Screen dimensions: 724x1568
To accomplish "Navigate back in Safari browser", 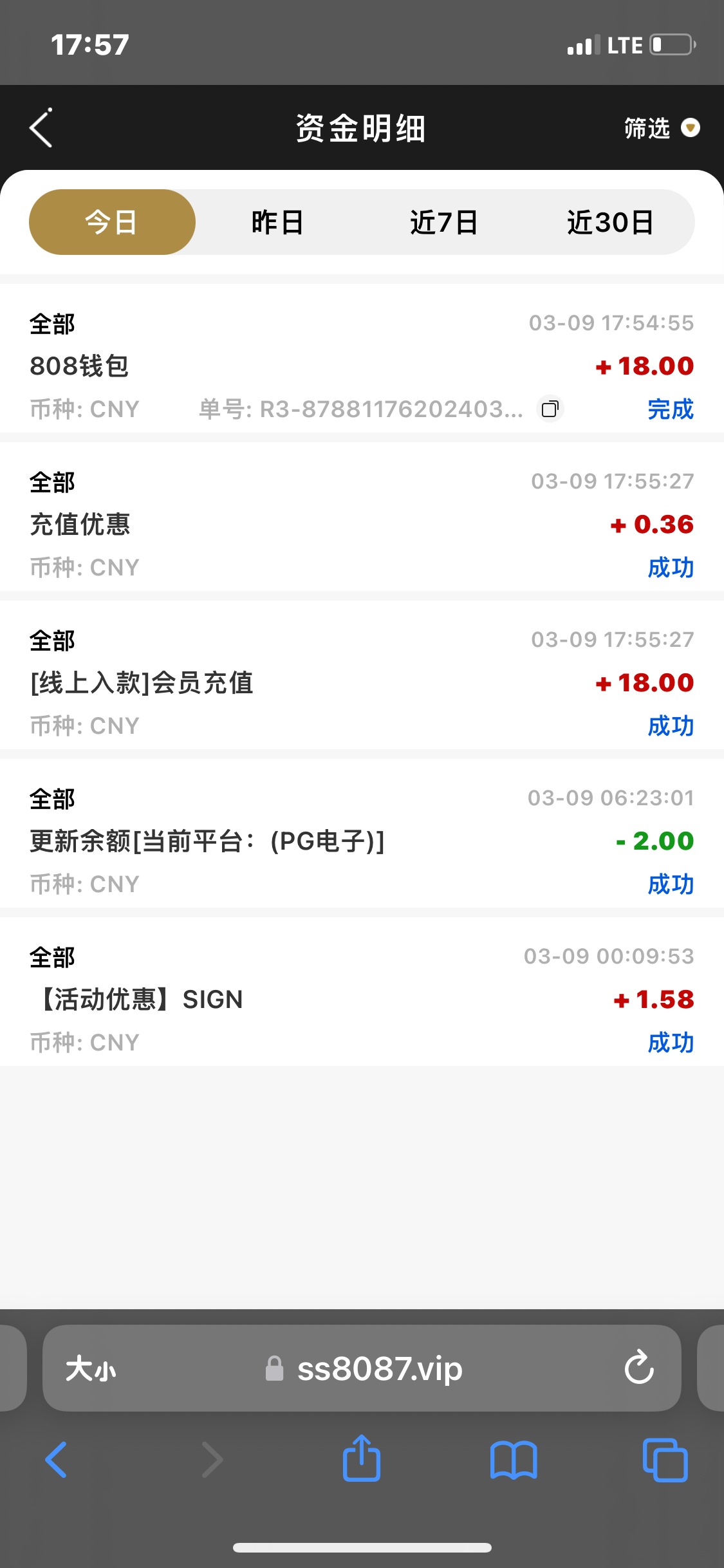I will (x=57, y=1460).
